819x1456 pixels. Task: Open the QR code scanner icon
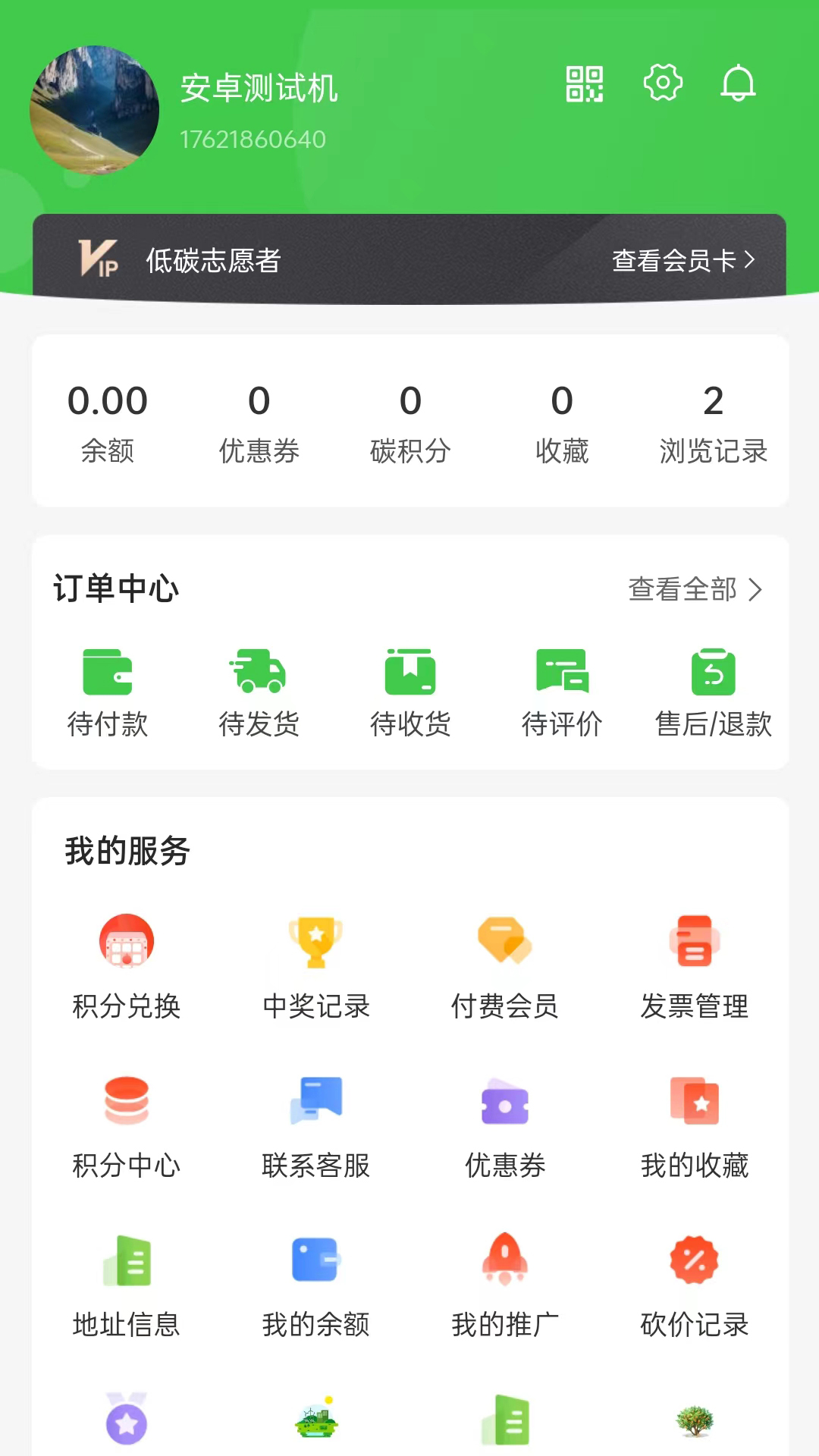tap(585, 83)
